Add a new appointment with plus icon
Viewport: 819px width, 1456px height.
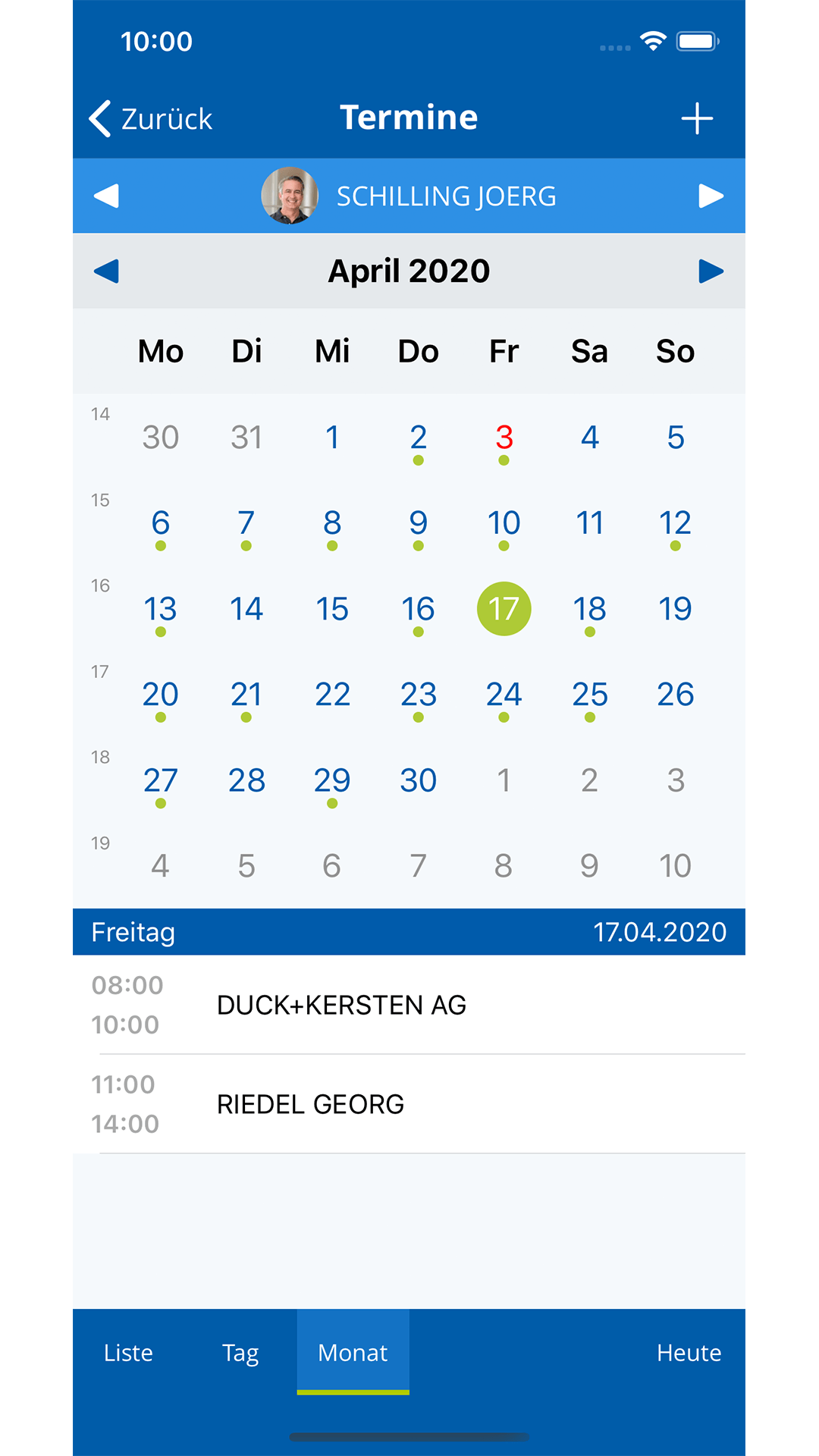point(697,119)
